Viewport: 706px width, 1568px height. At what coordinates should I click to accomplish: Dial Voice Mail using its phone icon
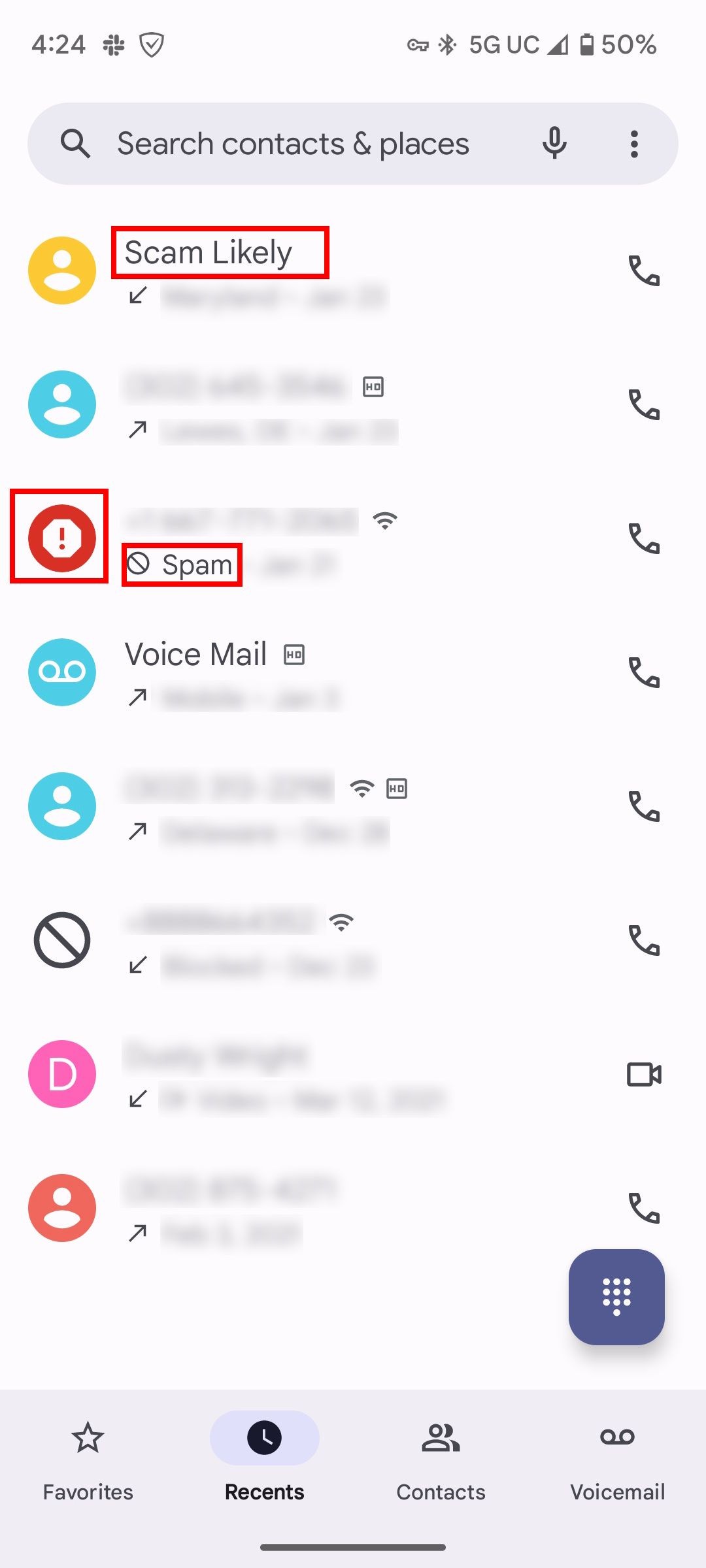[644, 672]
